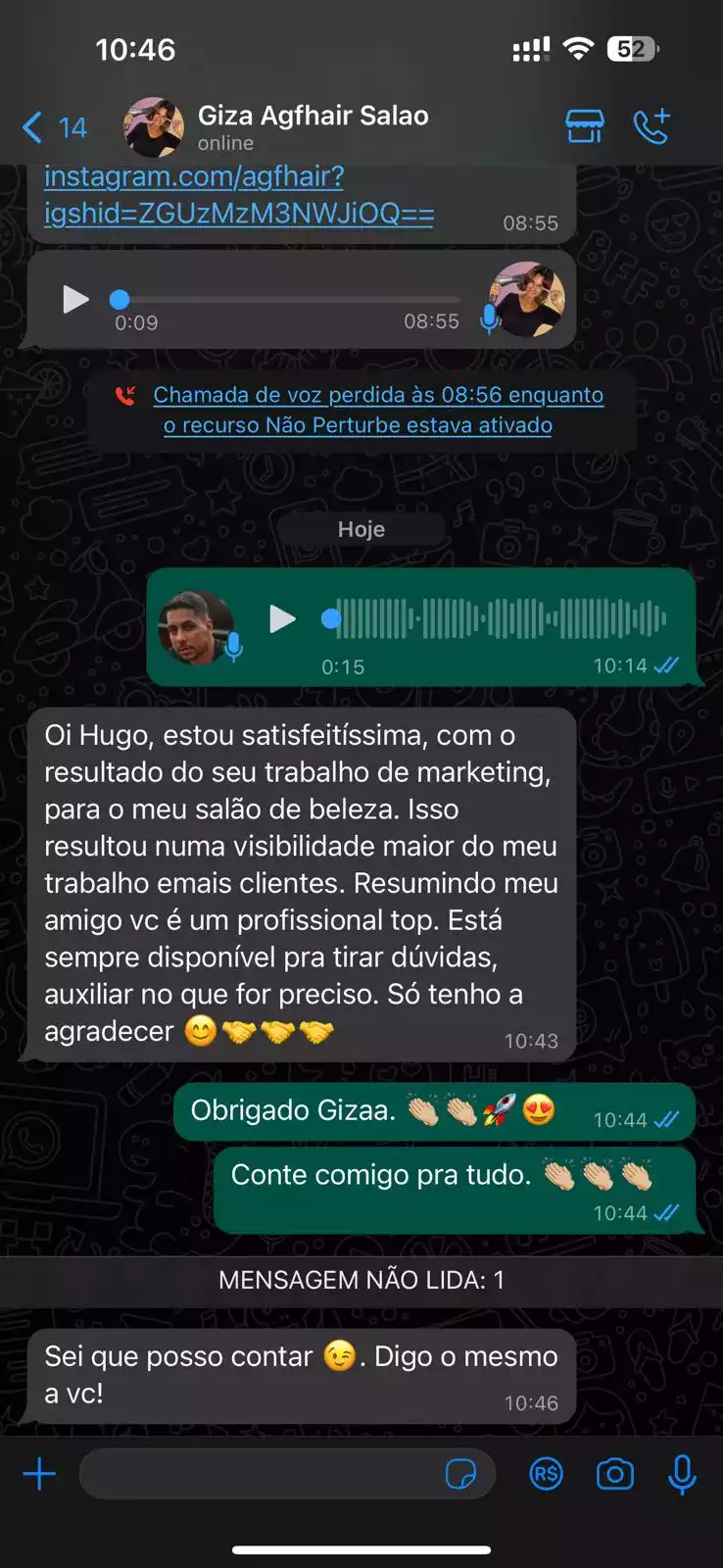723x1568 pixels.
Task: Play the 0:15 sent voice message
Action: click(x=282, y=618)
